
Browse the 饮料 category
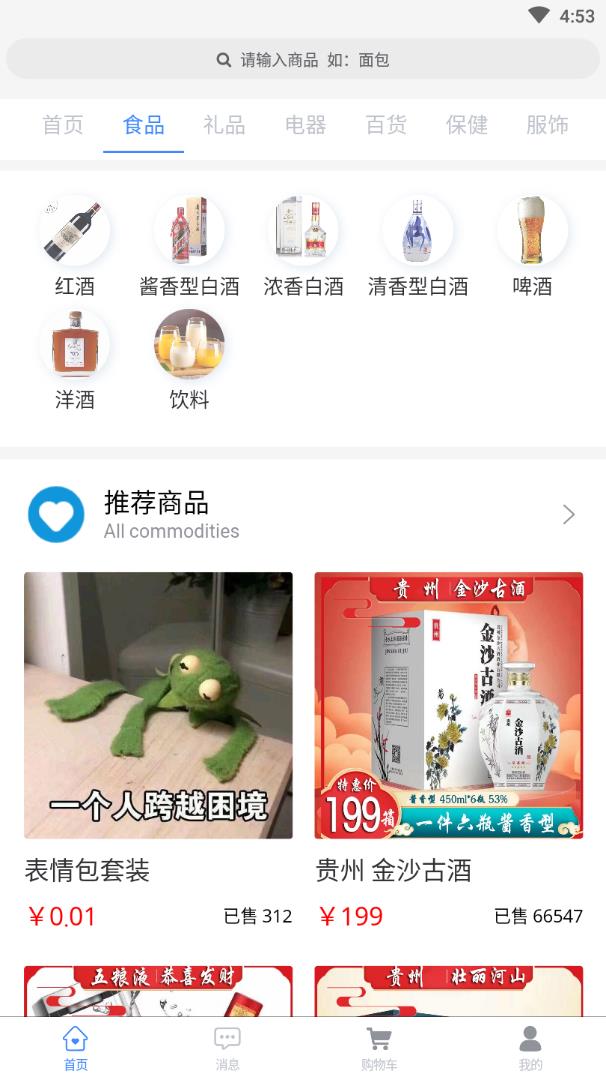click(189, 360)
